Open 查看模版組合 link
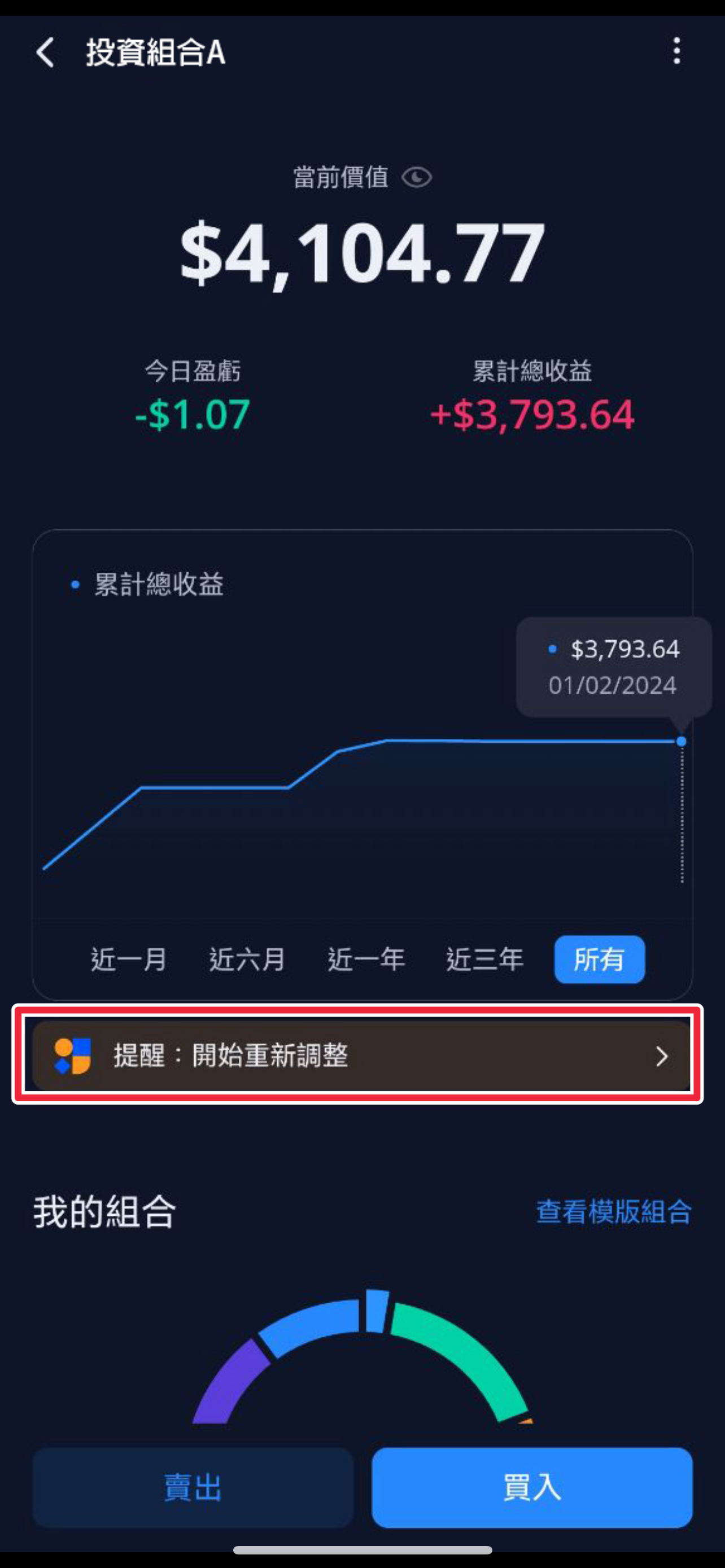Image resolution: width=725 pixels, height=1568 pixels. point(614,1211)
